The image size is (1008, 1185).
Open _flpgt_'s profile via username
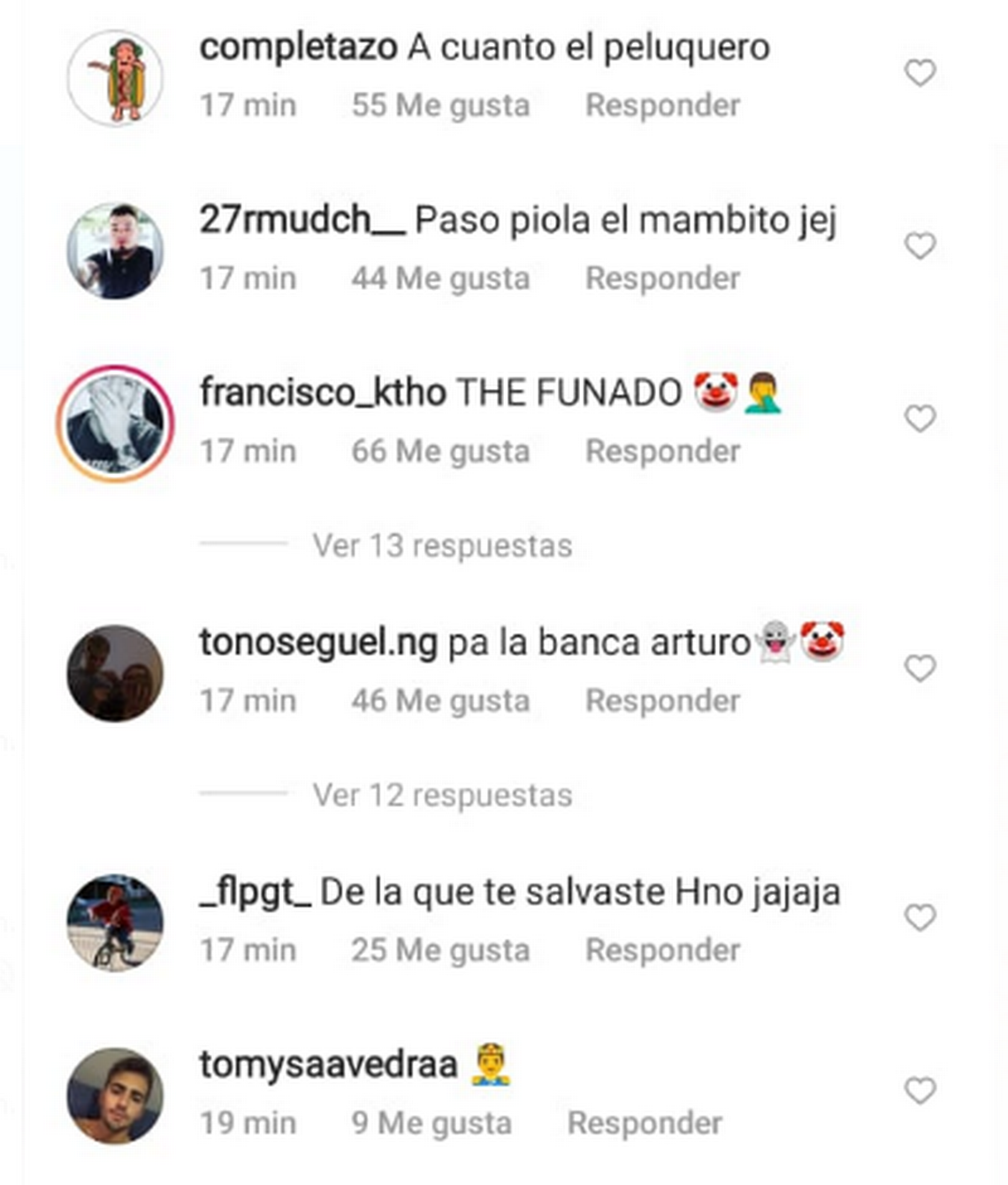click(255, 892)
